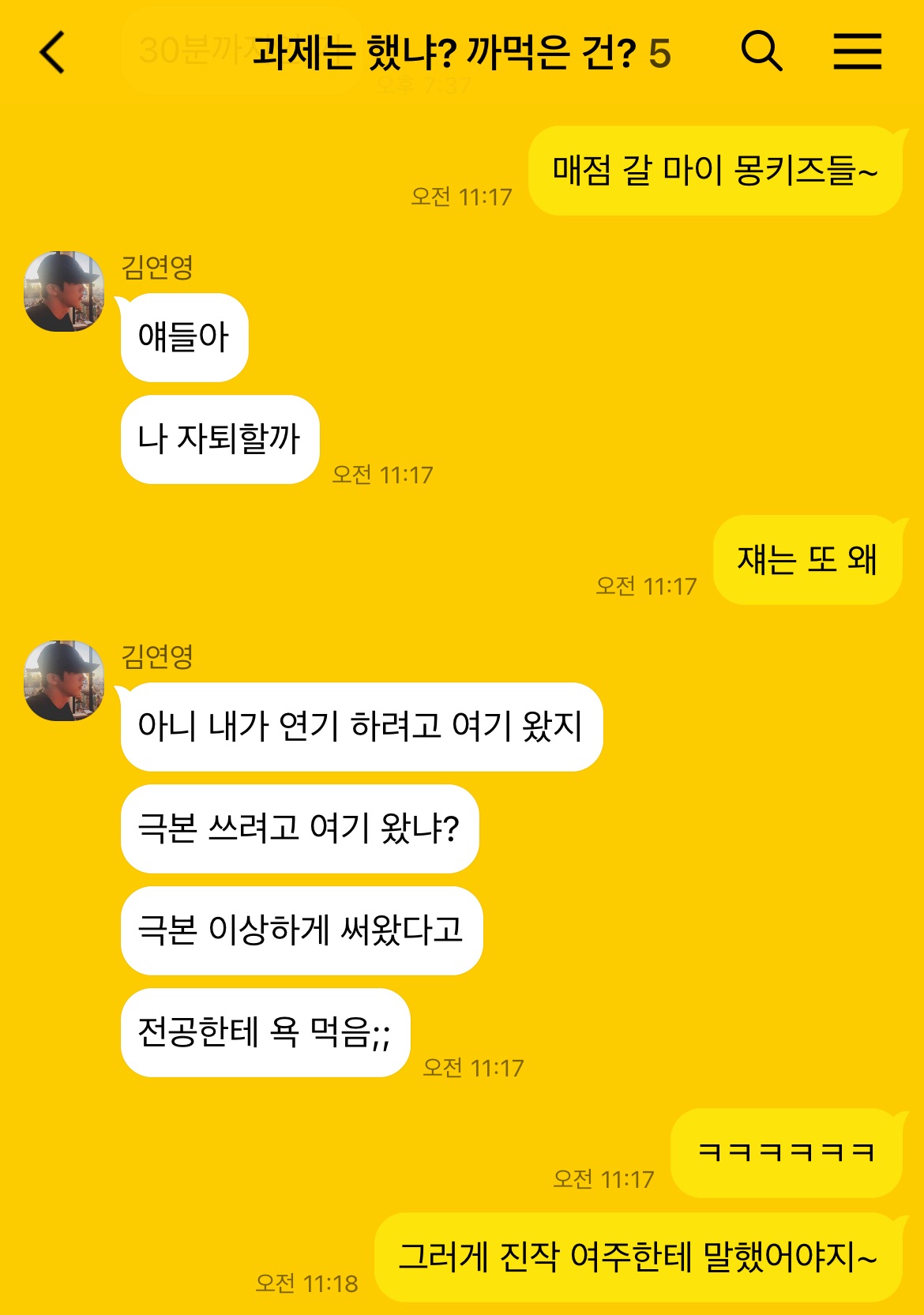The width and height of the screenshot is (924, 1315).
Task: Open 김연영's profile photo beside 얘들아 message
Action: click(x=64, y=291)
